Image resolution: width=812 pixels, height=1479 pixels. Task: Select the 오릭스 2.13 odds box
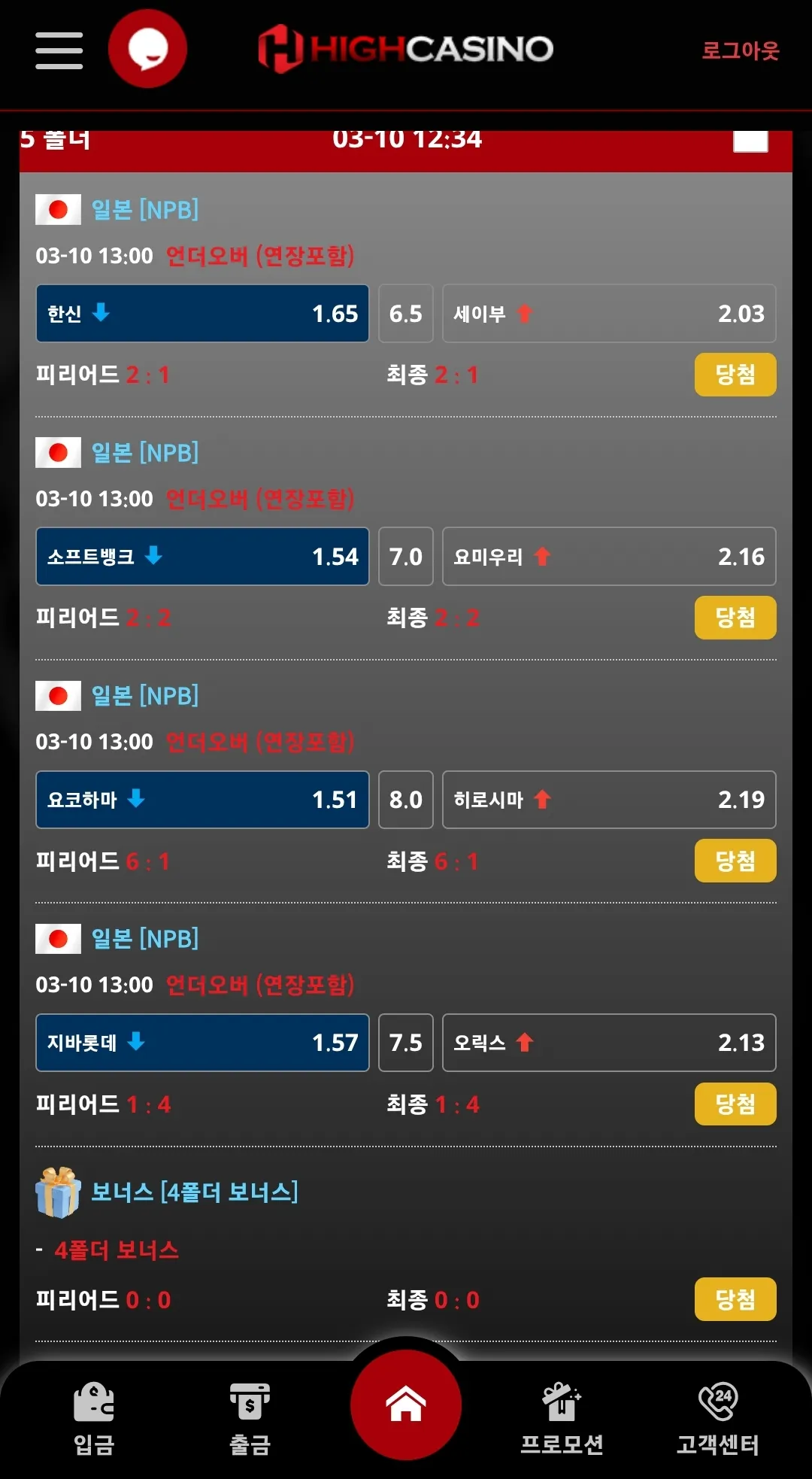pyautogui.click(x=609, y=1043)
